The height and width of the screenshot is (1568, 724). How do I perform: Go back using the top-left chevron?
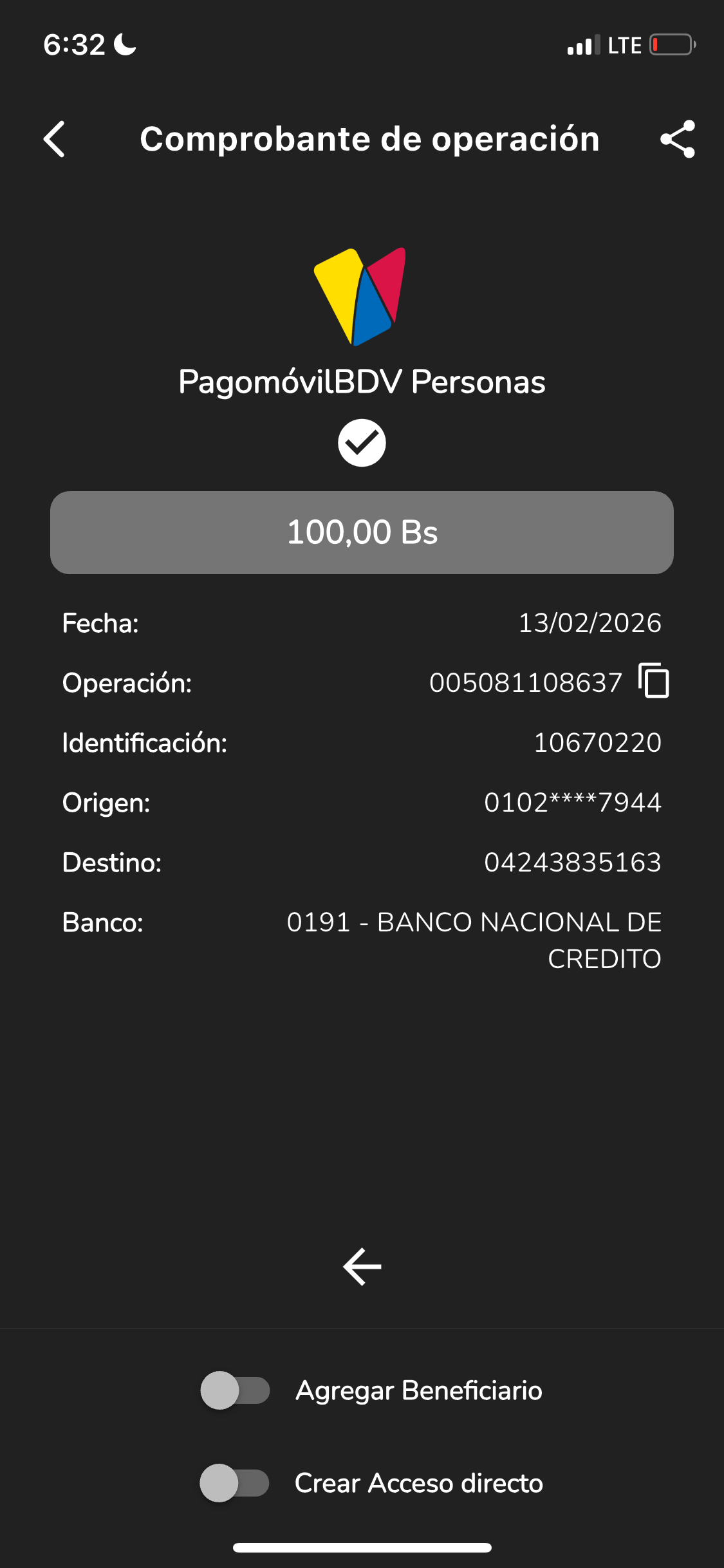(55, 139)
